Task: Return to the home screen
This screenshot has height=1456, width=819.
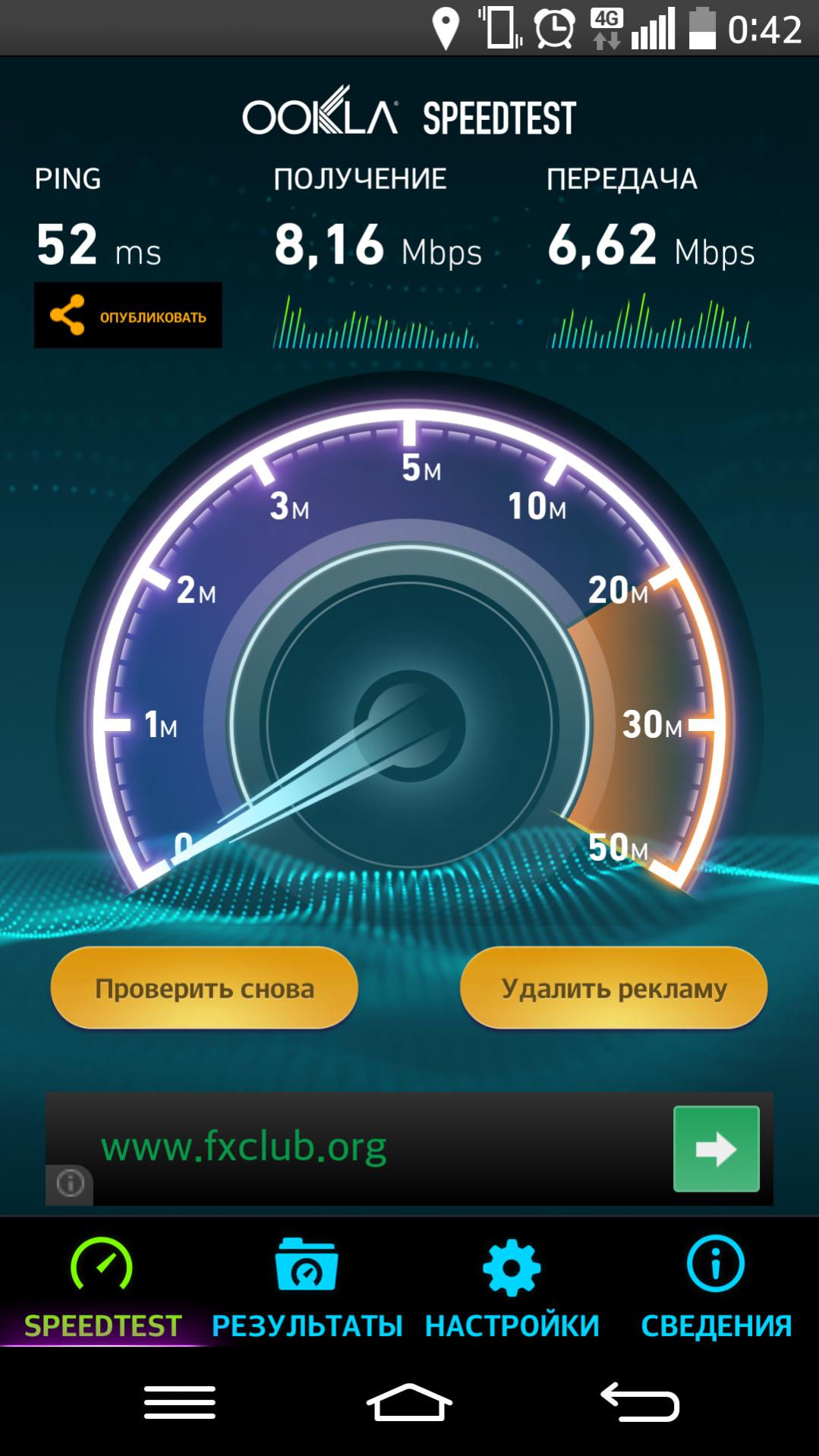Action: (409, 1402)
